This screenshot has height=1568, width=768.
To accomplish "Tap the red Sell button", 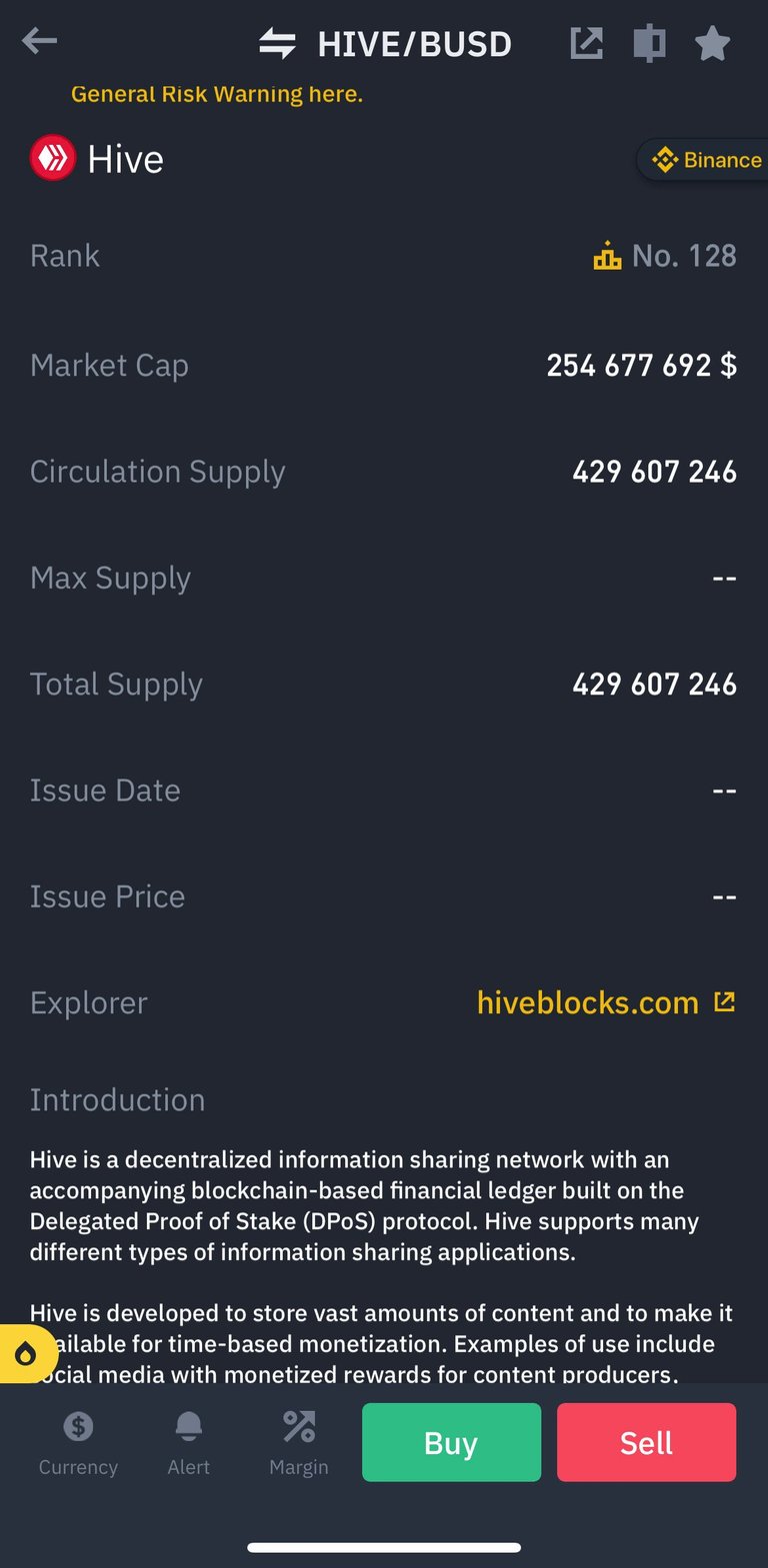I will tap(646, 1442).
